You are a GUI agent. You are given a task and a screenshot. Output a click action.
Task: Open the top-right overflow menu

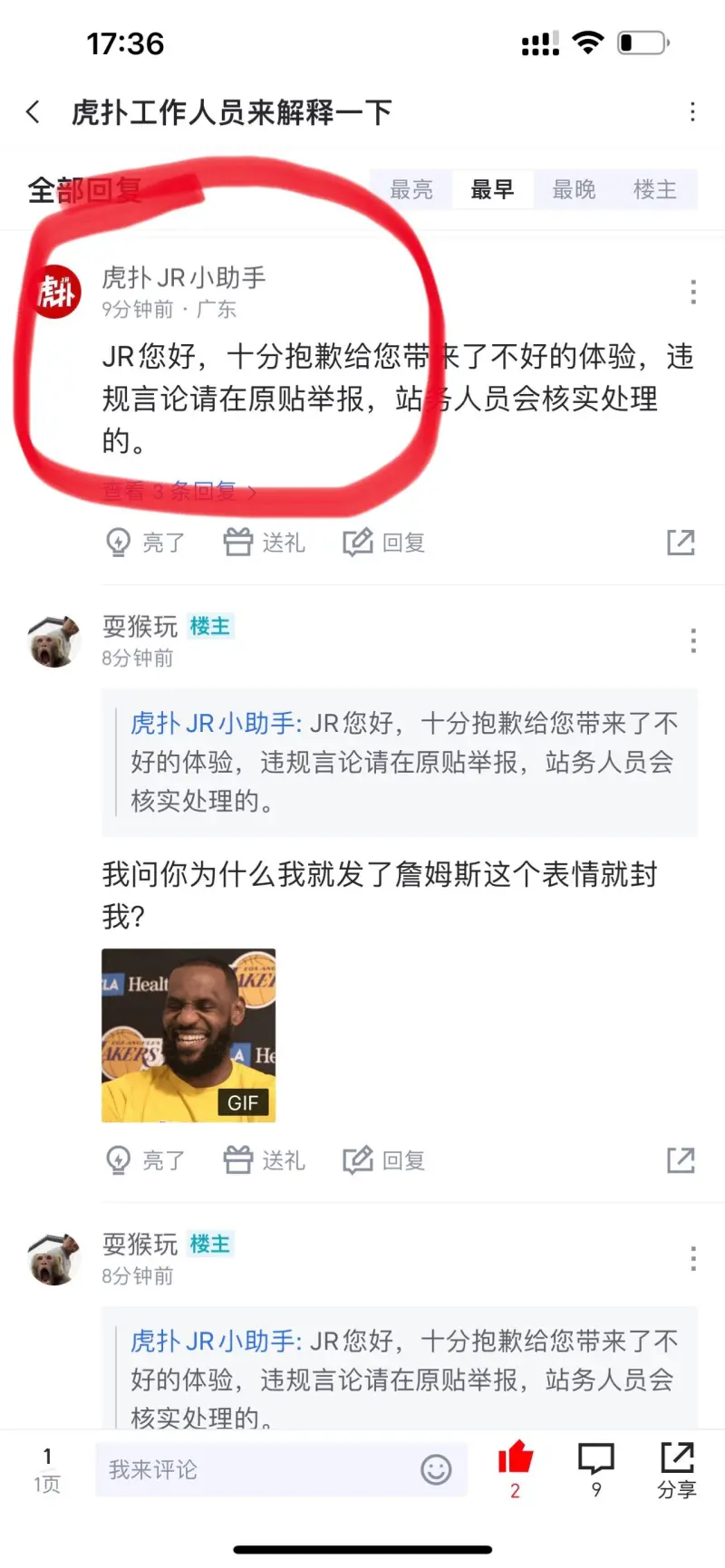click(x=692, y=112)
